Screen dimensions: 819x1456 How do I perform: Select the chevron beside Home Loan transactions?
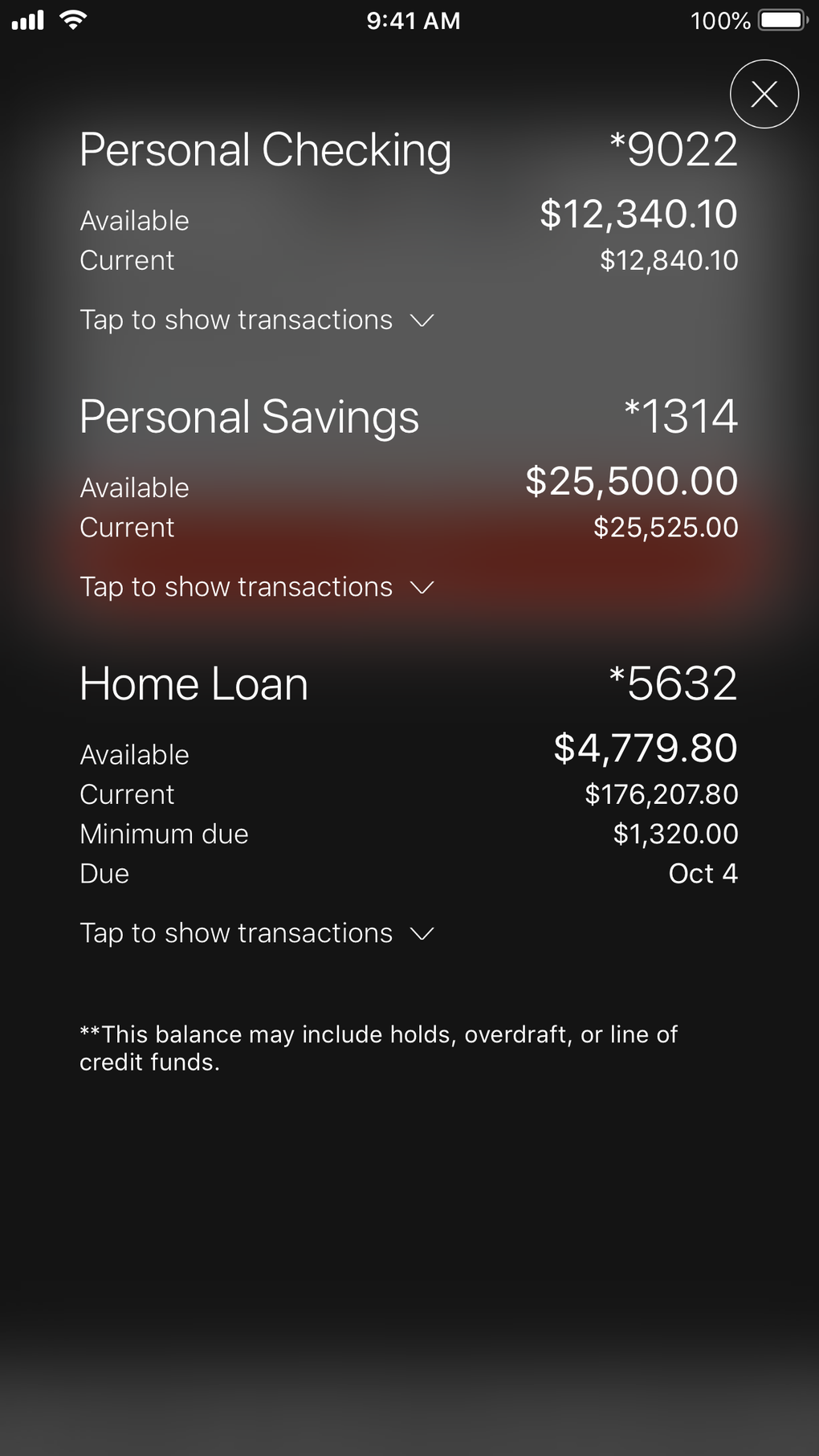[422, 934]
